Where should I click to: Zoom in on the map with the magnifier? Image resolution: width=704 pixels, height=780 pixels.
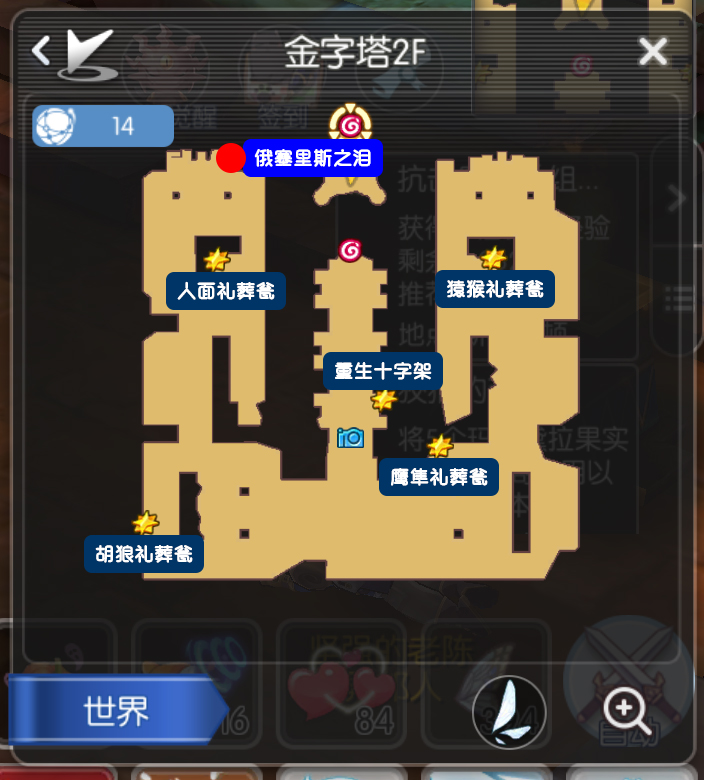pos(626,712)
